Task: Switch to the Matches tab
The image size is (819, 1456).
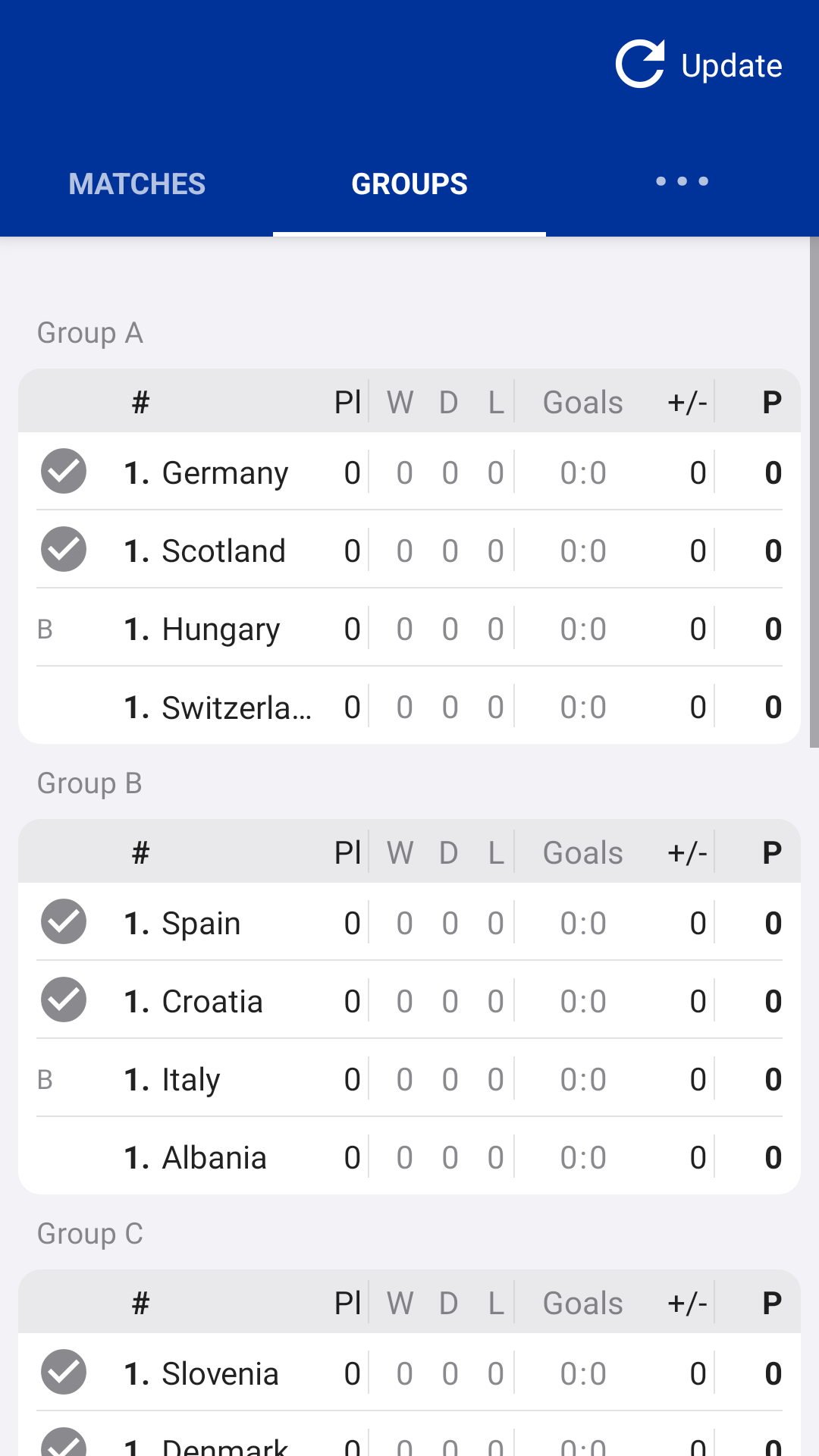Action: point(136,184)
